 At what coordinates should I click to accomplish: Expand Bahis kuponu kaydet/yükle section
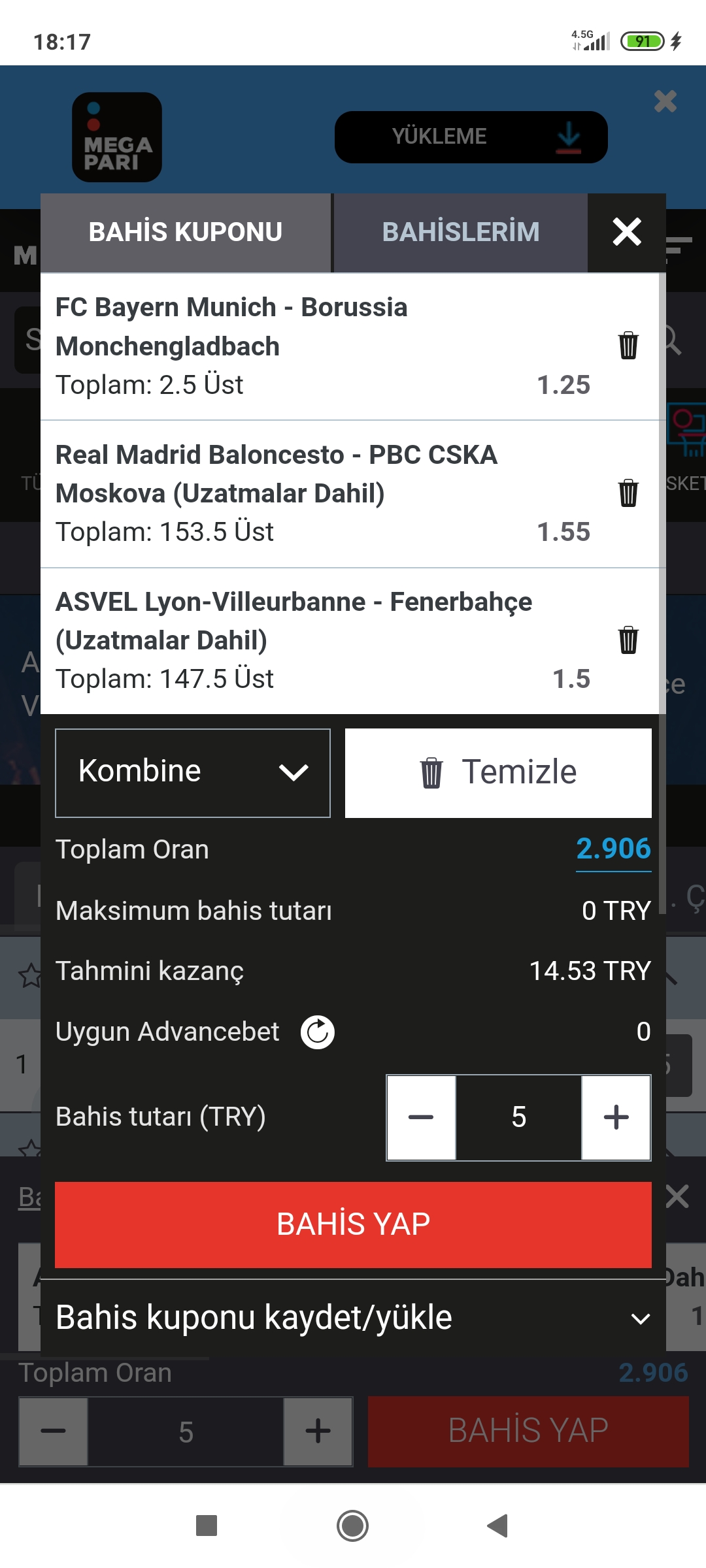353,1317
